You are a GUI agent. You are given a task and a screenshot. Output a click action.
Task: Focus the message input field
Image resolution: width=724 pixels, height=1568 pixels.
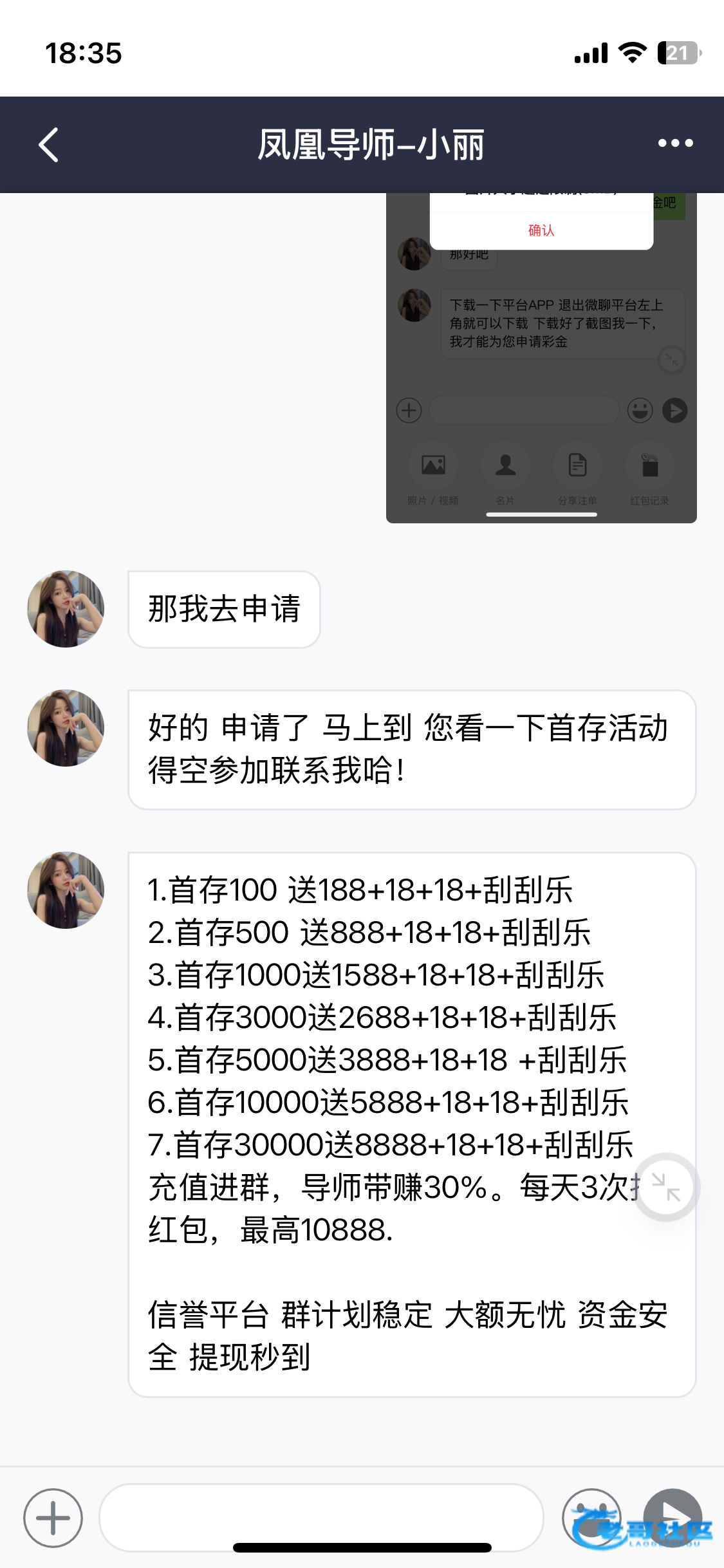(322, 1517)
